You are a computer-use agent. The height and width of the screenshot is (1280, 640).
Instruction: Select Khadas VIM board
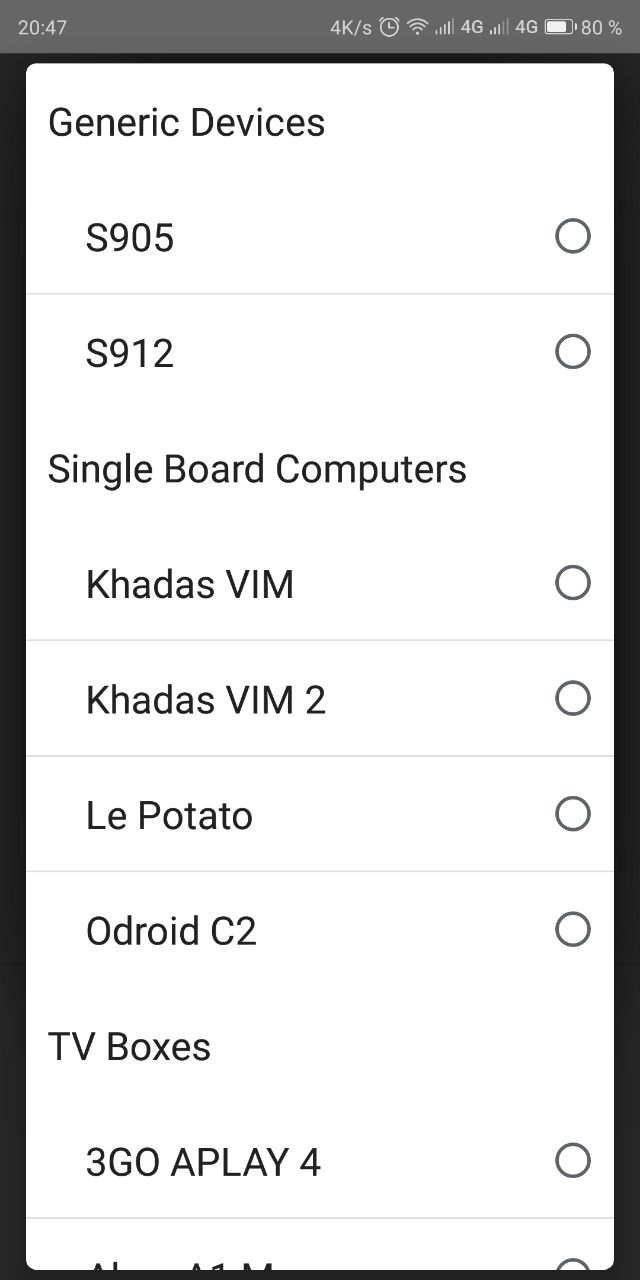click(320, 583)
